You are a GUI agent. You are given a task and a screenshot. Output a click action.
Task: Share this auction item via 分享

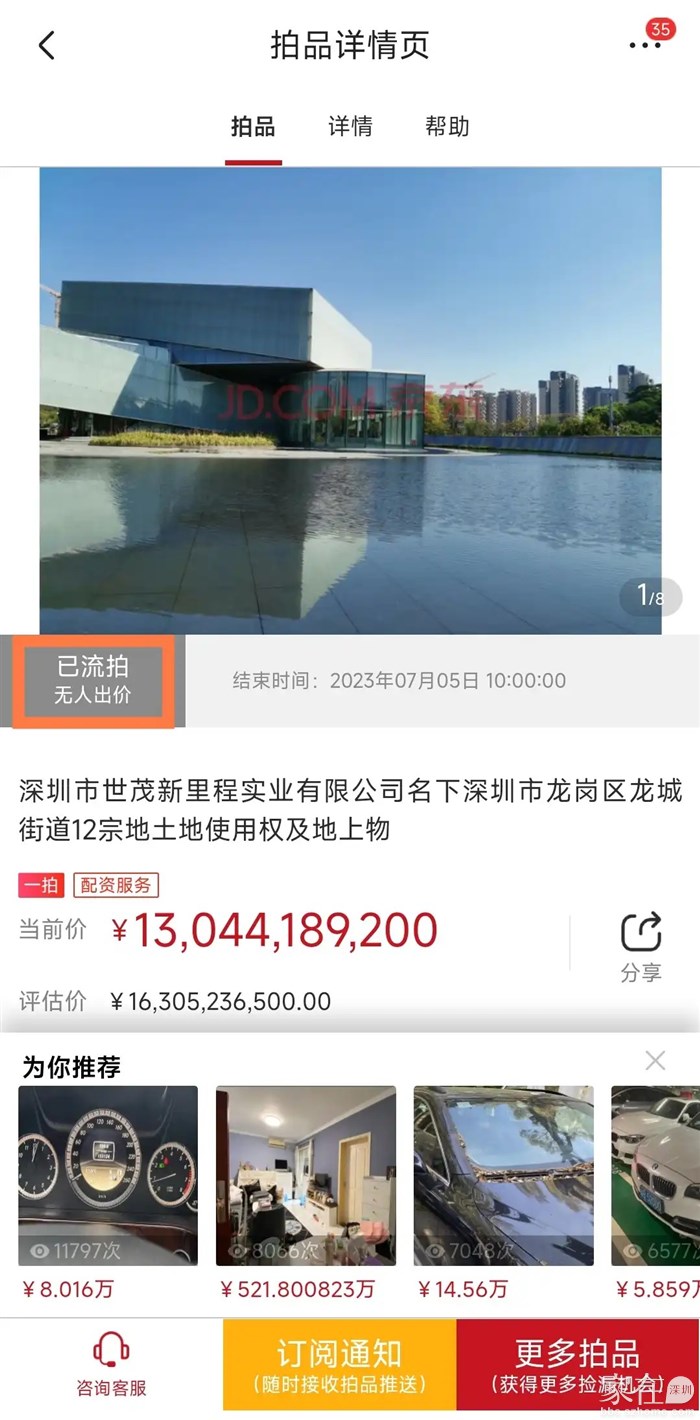click(641, 945)
